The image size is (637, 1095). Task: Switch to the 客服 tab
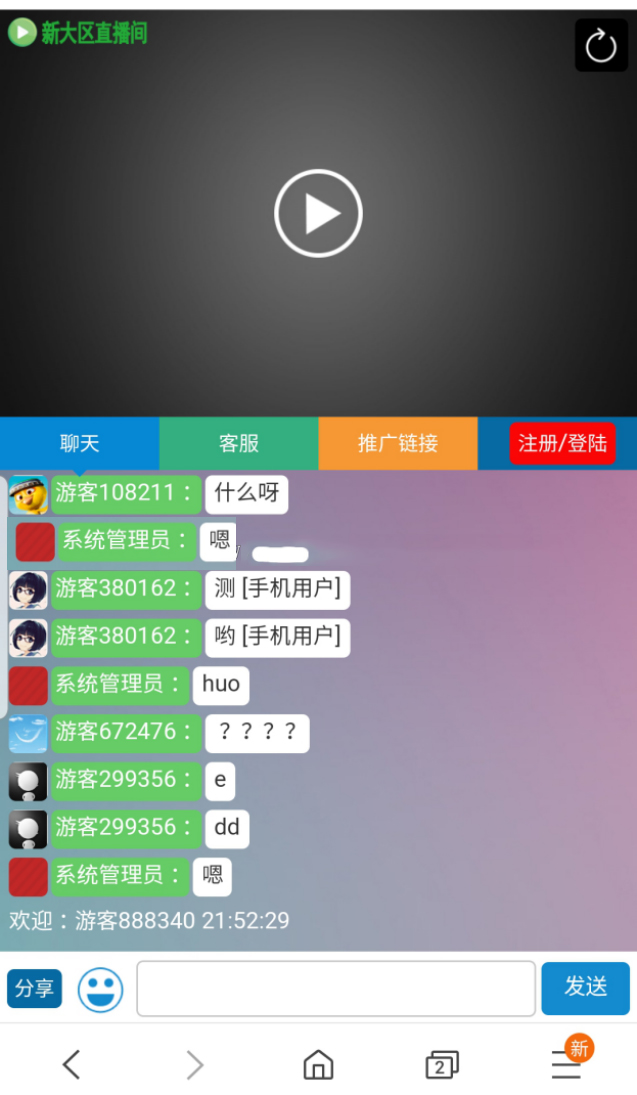239,443
